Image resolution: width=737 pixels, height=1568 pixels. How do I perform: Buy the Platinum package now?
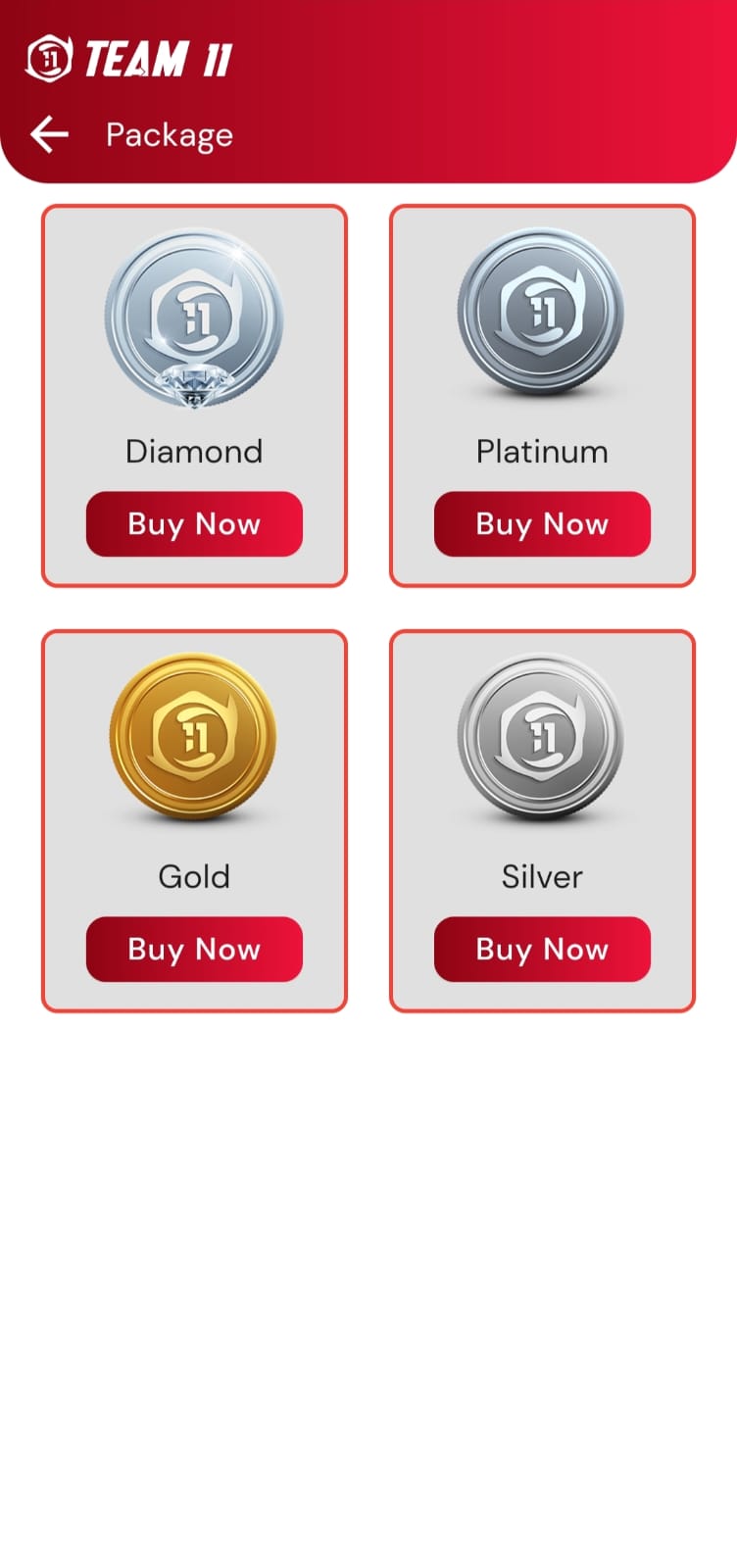point(542,524)
